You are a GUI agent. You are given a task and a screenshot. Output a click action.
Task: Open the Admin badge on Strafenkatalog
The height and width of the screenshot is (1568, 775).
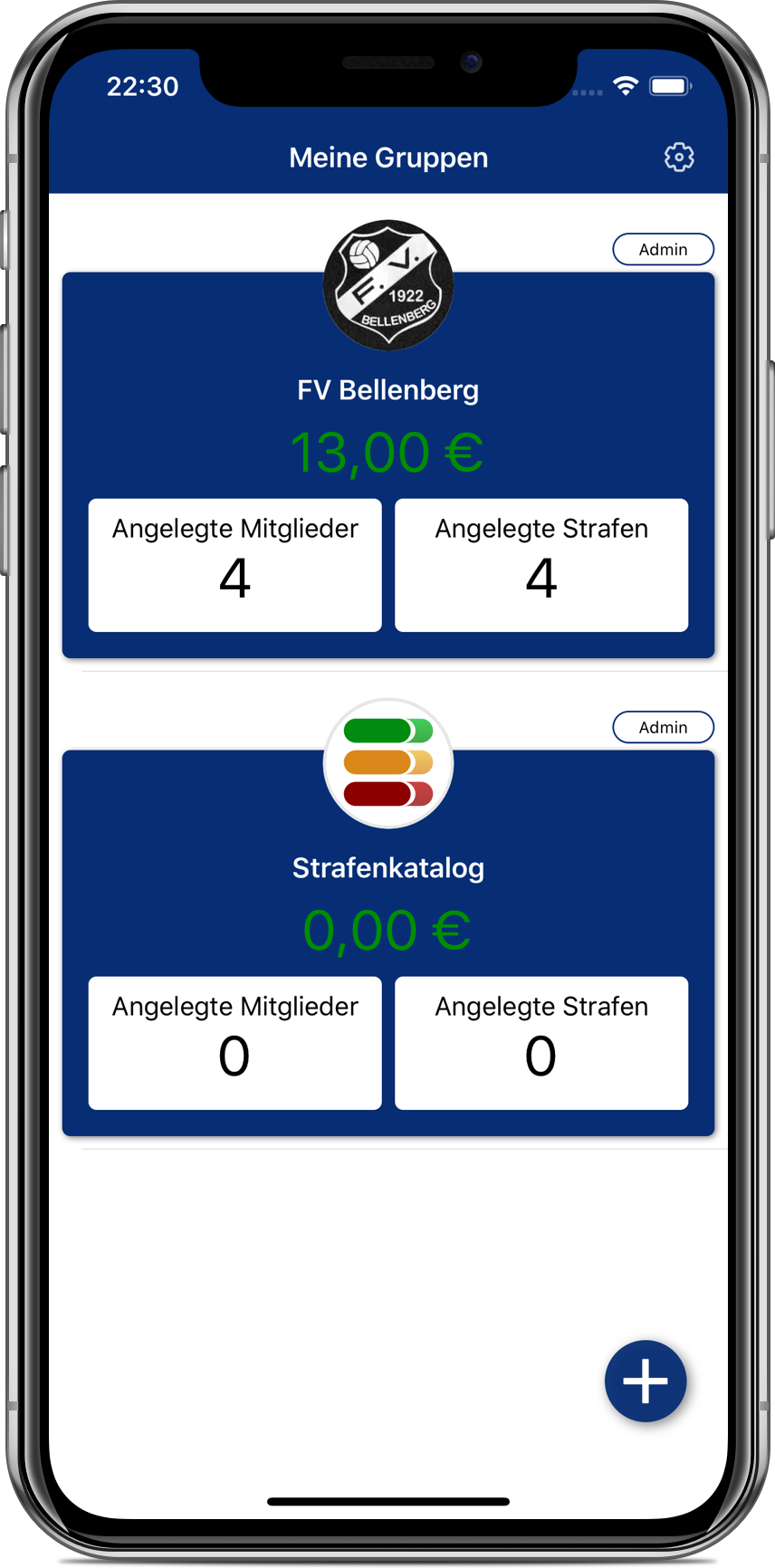pyautogui.click(x=663, y=727)
